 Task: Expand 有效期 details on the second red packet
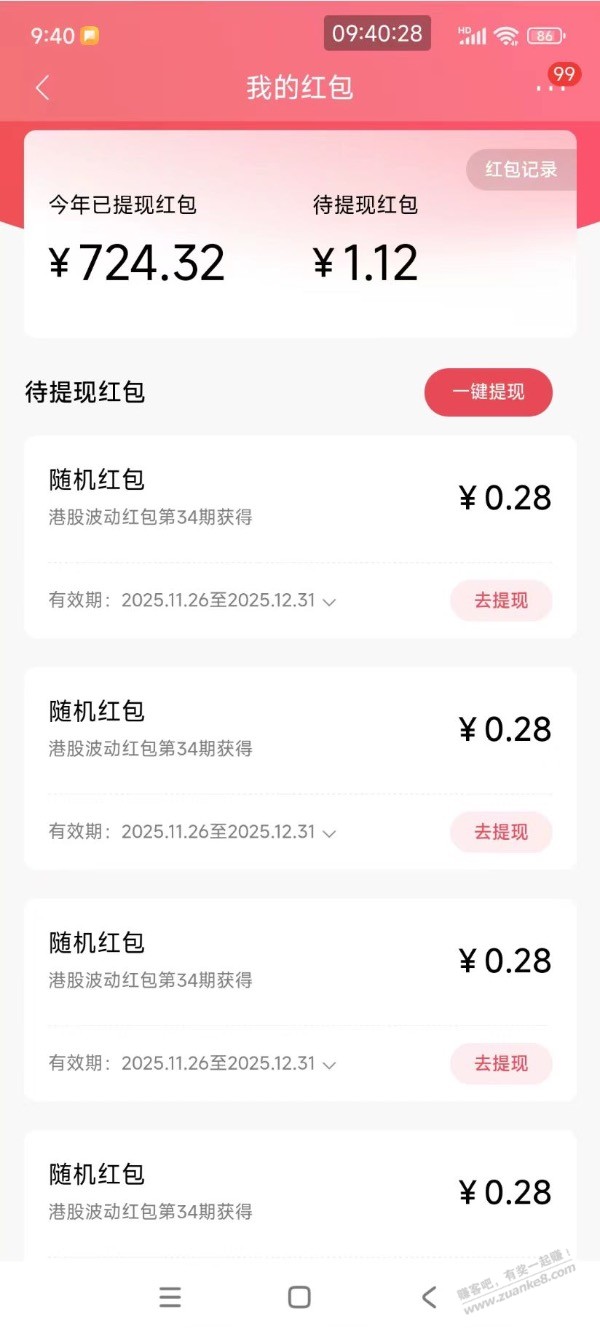click(329, 833)
